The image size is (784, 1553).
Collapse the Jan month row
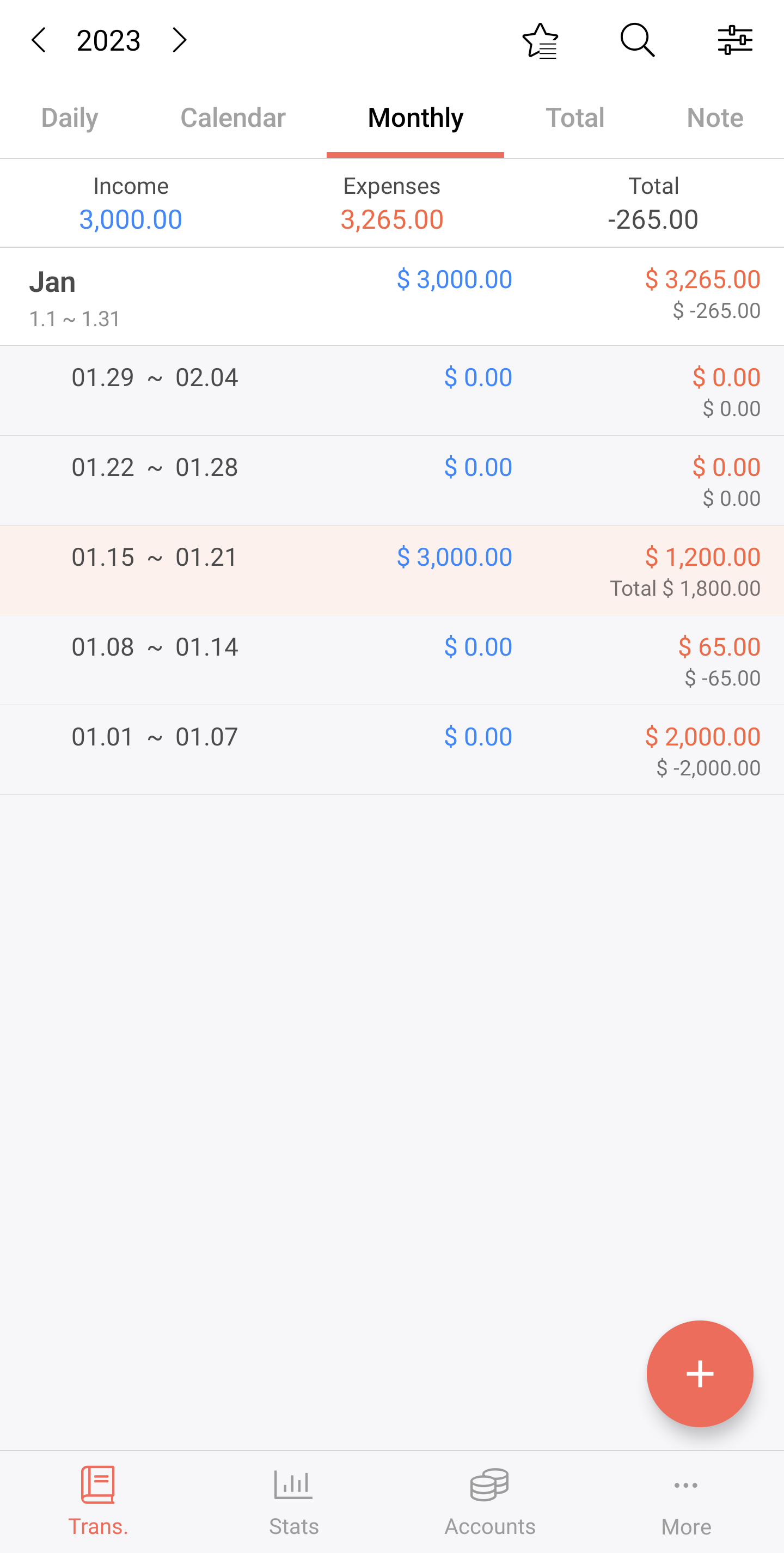[x=391, y=297]
